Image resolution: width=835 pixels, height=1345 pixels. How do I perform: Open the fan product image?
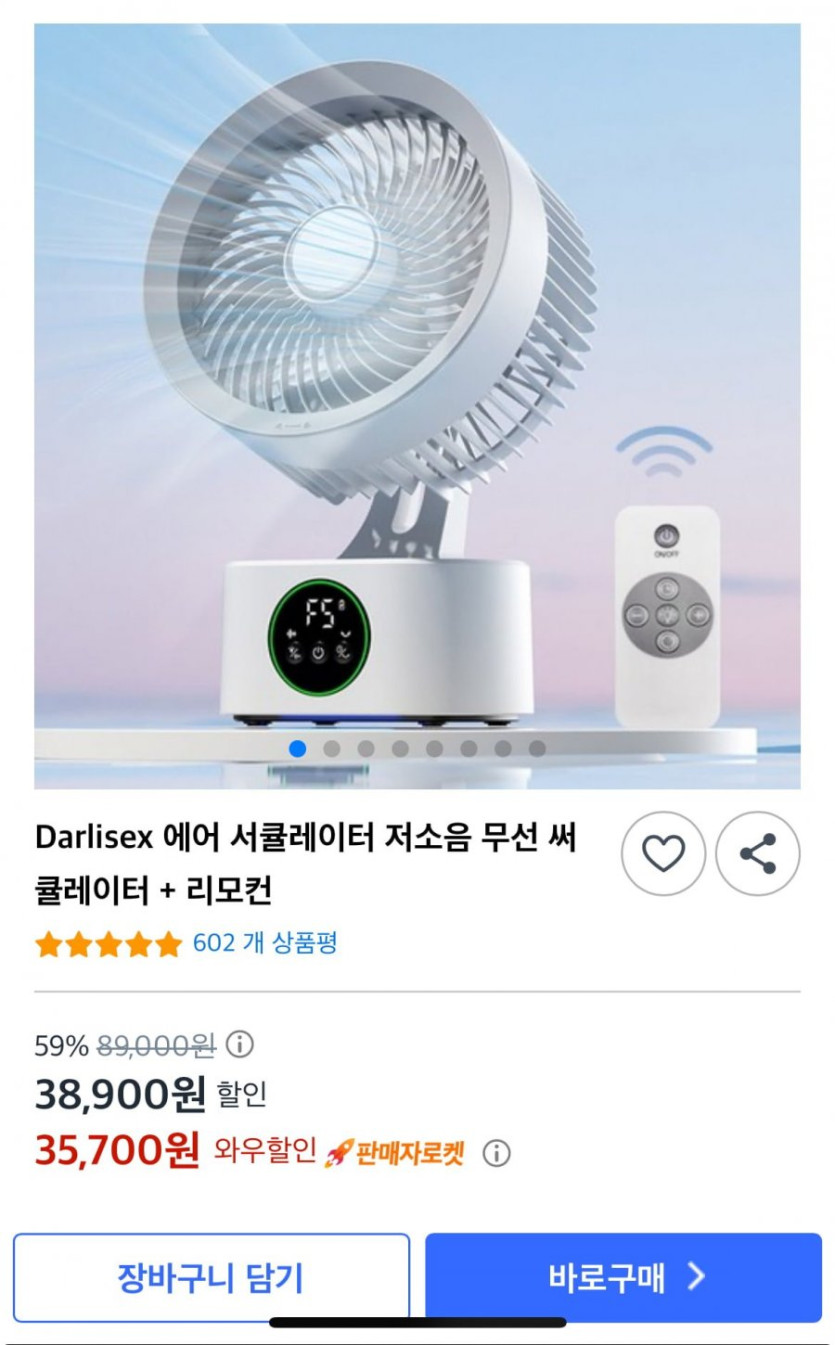click(417, 400)
